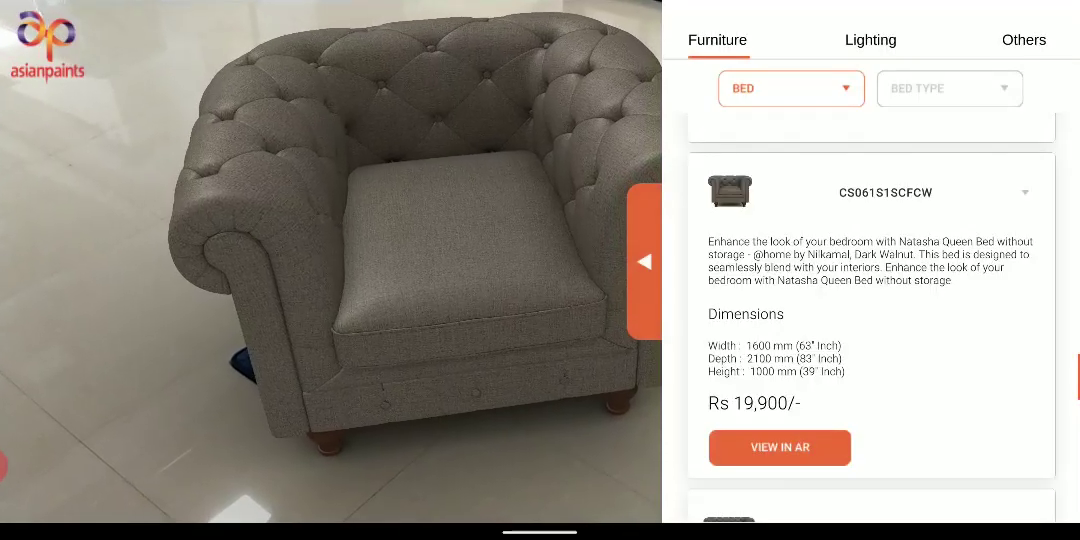Screen dimensions: 1080x540
Task: Open the BED category dropdown
Action: [791, 89]
